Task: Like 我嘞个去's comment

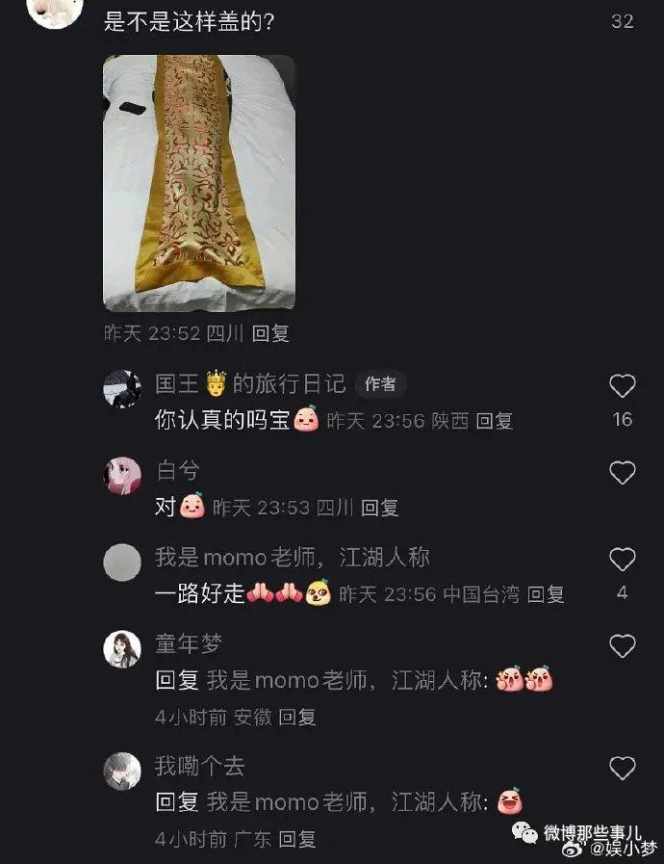Action: coord(622,768)
